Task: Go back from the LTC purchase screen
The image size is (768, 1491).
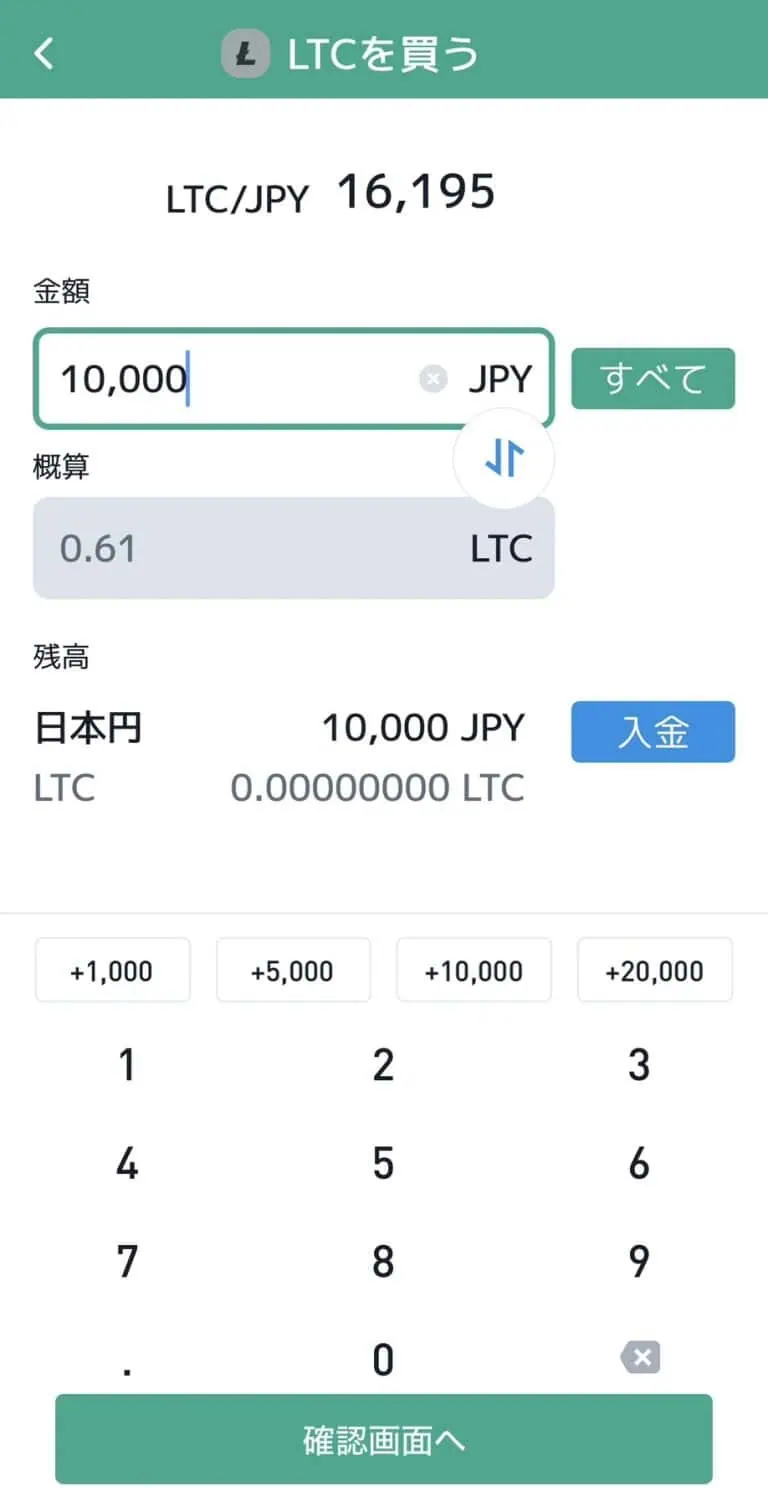Action: 44,53
